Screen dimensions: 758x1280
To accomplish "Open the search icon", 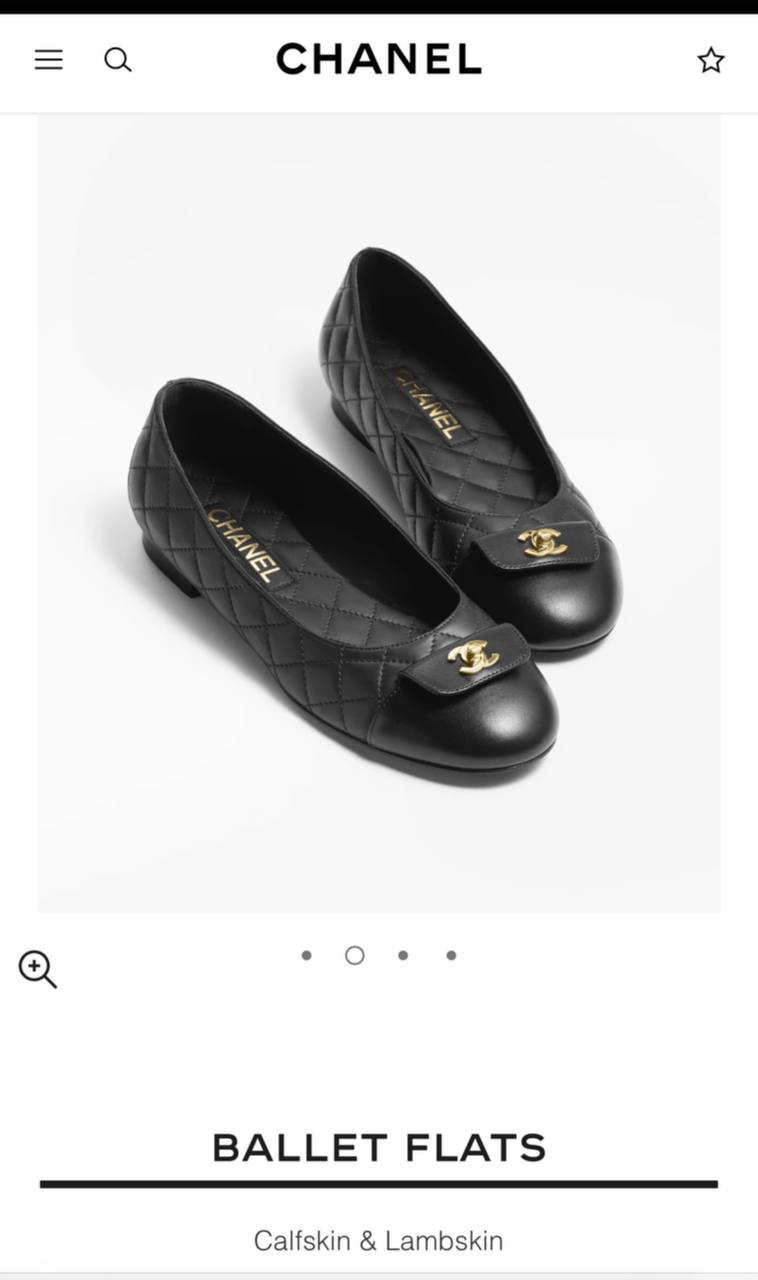I will [x=118, y=60].
